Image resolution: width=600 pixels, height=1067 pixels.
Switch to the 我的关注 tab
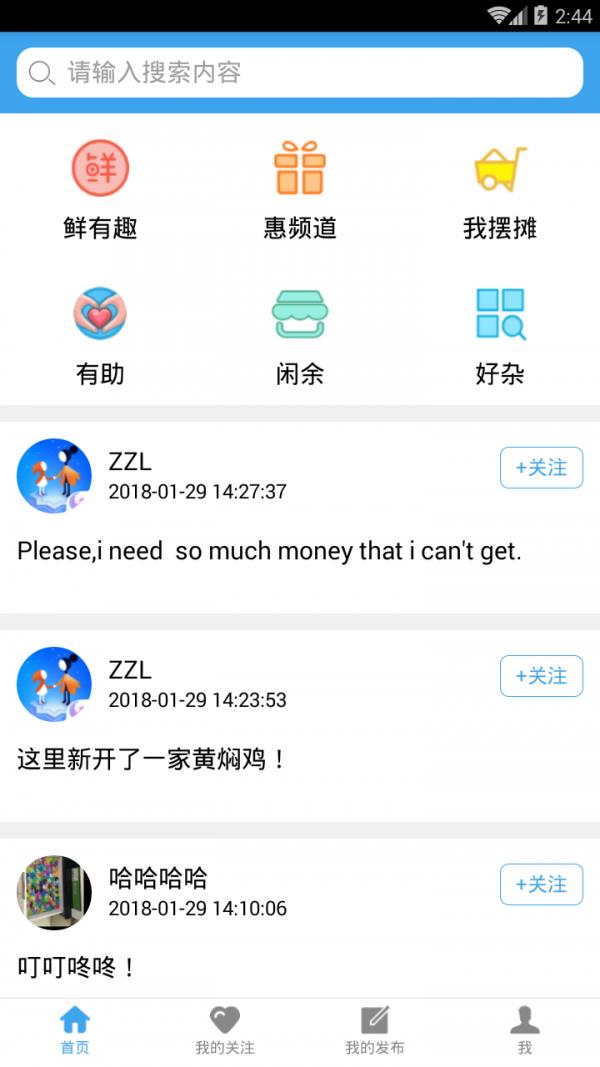tap(225, 1031)
